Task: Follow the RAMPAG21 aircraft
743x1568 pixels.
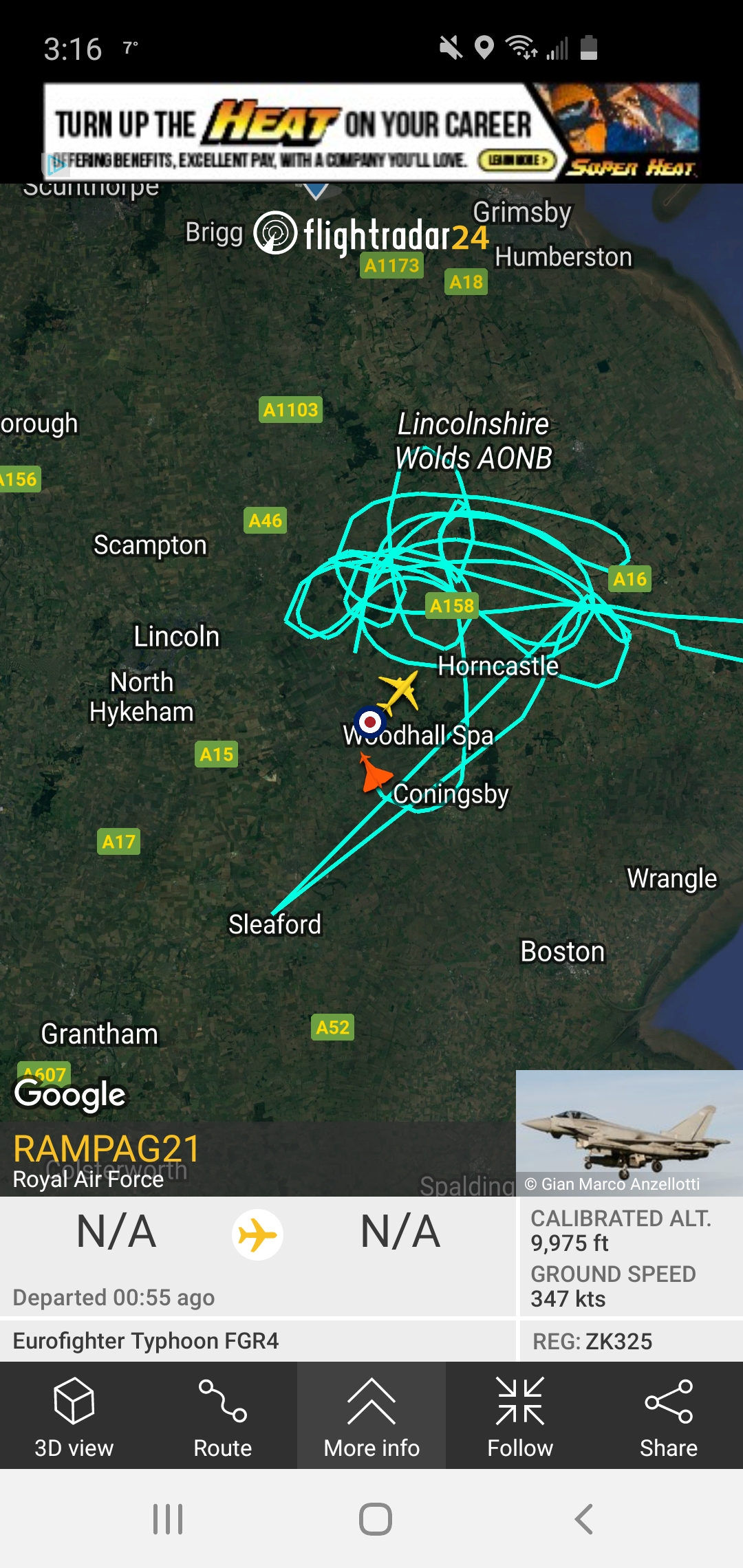Action: click(x=520, y=1417)
